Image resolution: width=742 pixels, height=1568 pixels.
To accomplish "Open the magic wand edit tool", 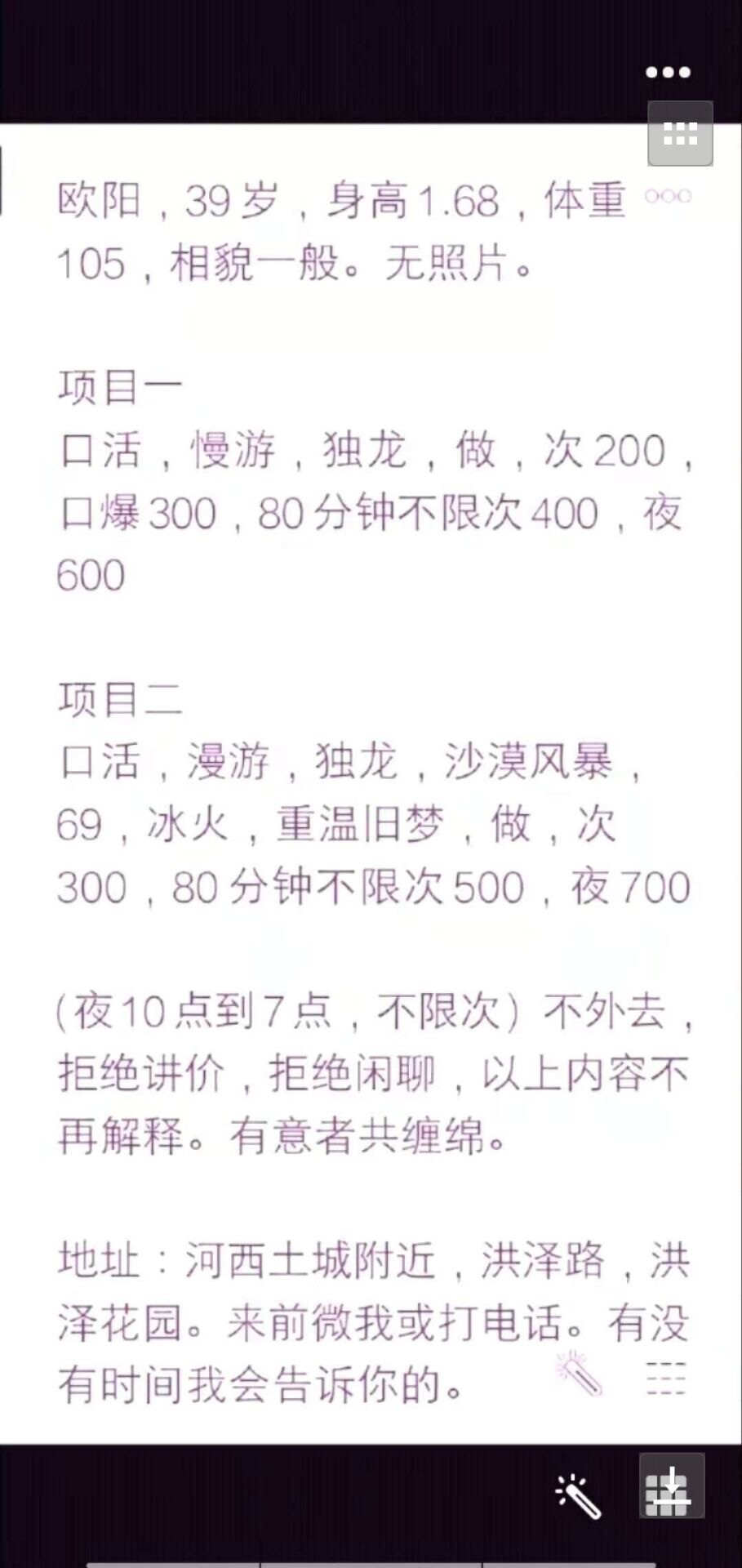I will [x=578, y=1496].
